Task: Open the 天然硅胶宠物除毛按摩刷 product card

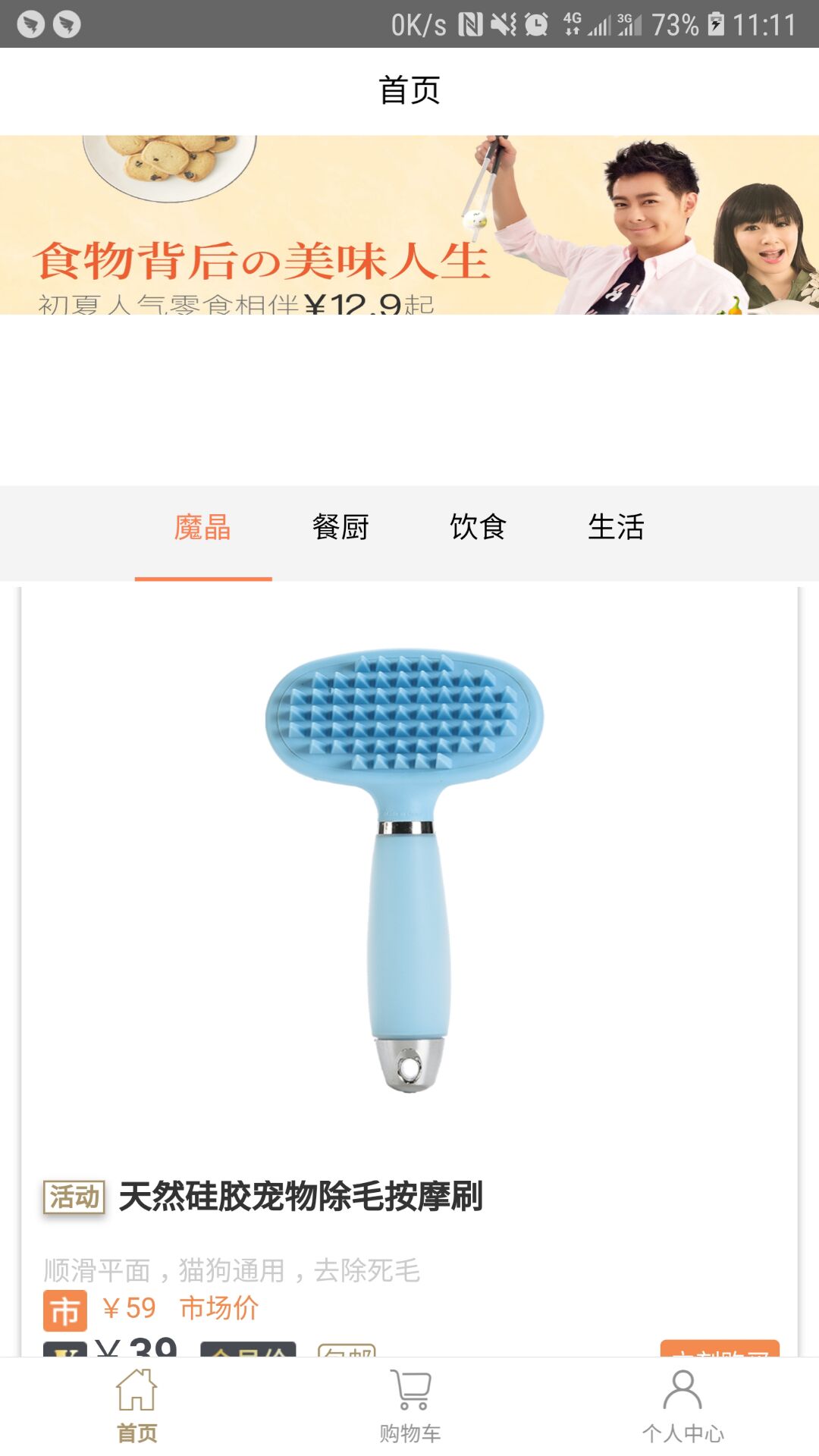Action: click(409, 971)
